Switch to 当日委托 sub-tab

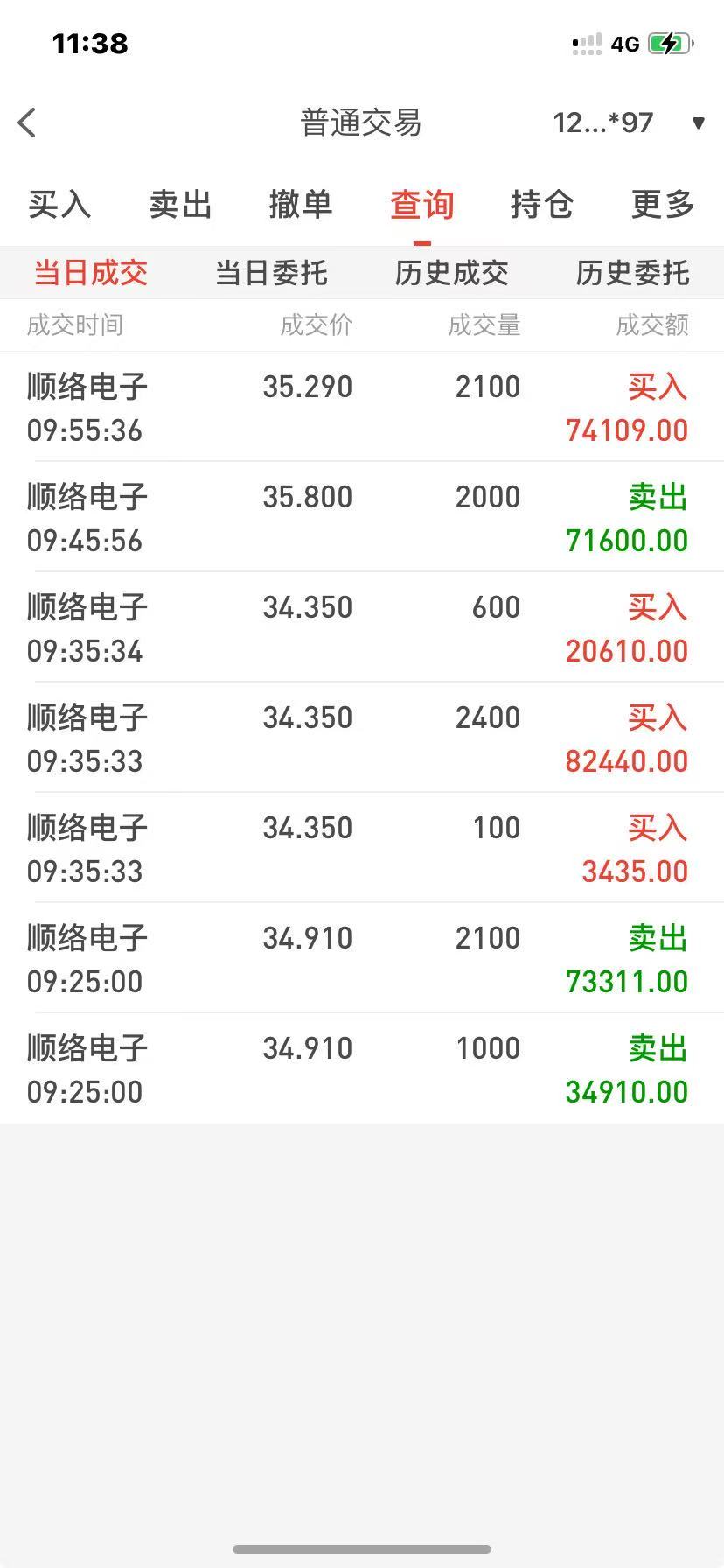point(271,273)
